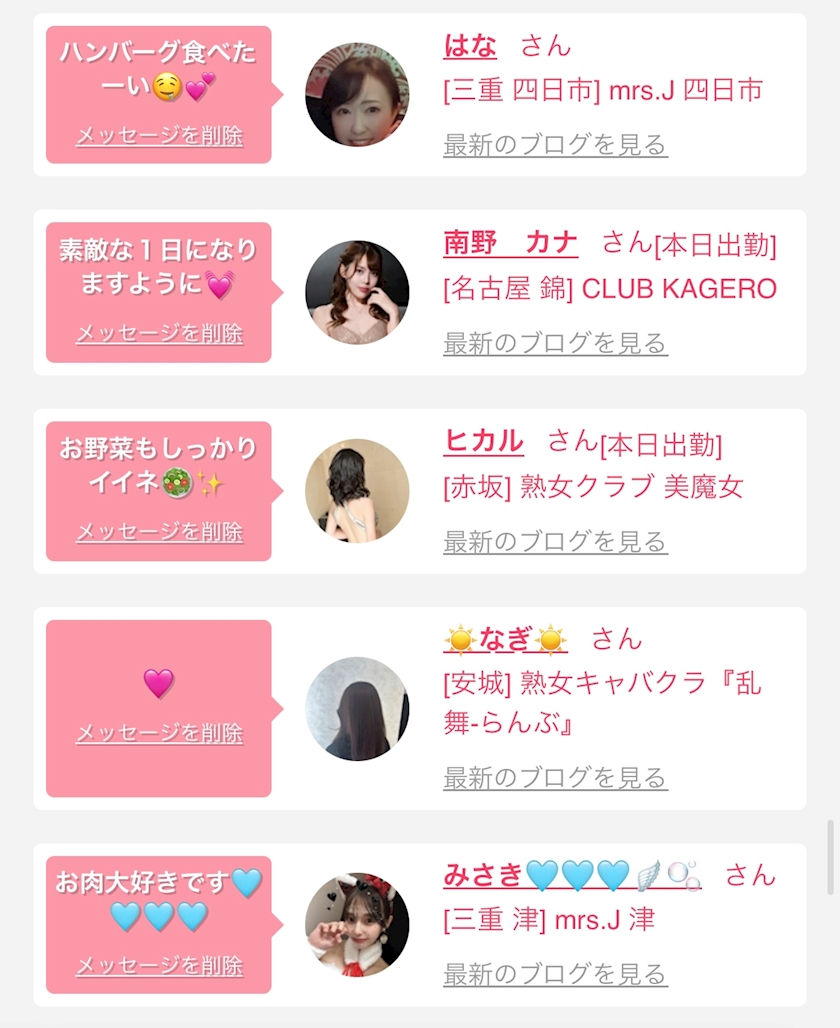This screenshot has width=840, height=1028.
Task: View みさき's latest blog
Action: click(x=555, y=974)
